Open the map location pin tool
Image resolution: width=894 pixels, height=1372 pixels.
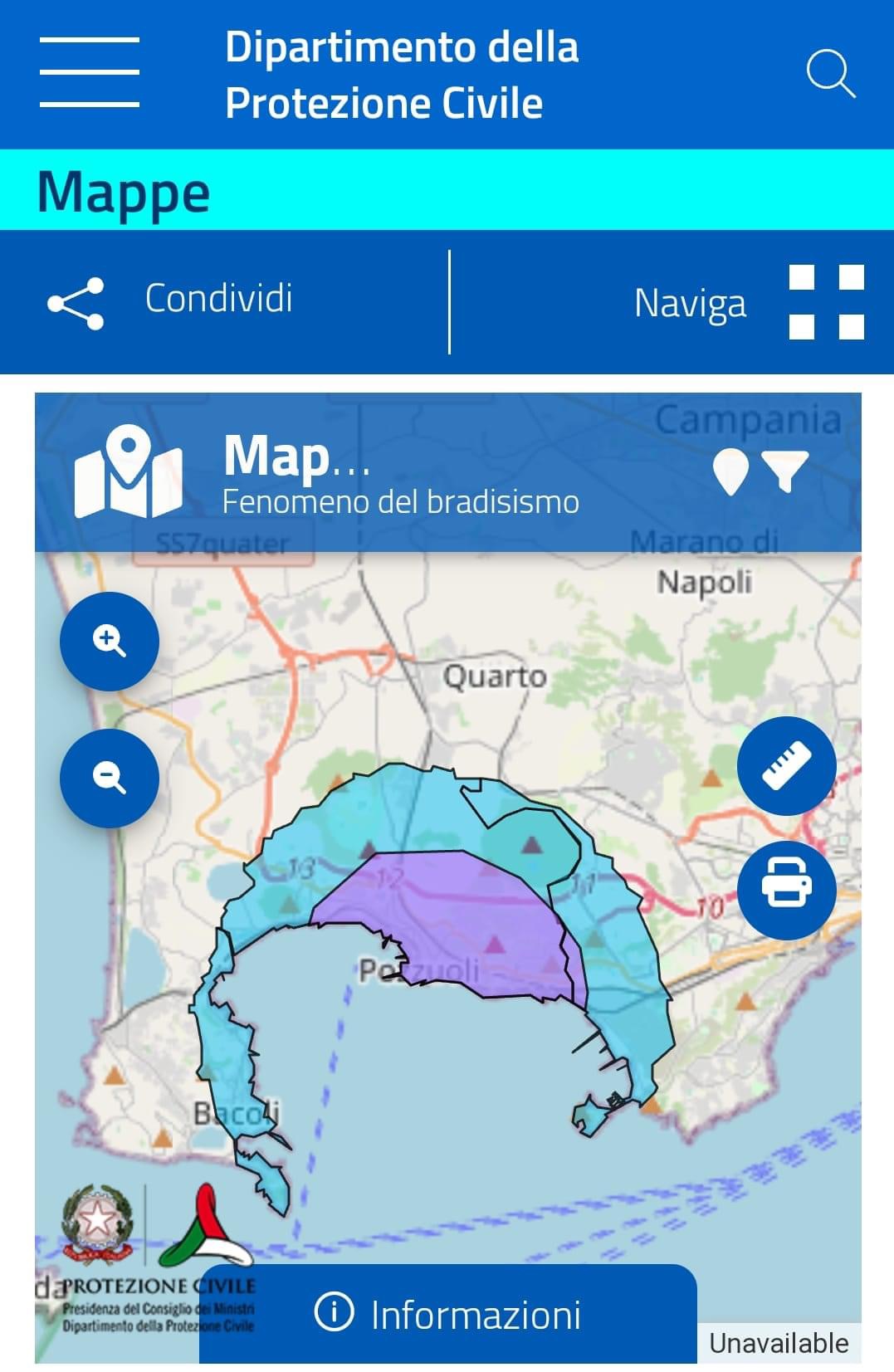[730, 471]
